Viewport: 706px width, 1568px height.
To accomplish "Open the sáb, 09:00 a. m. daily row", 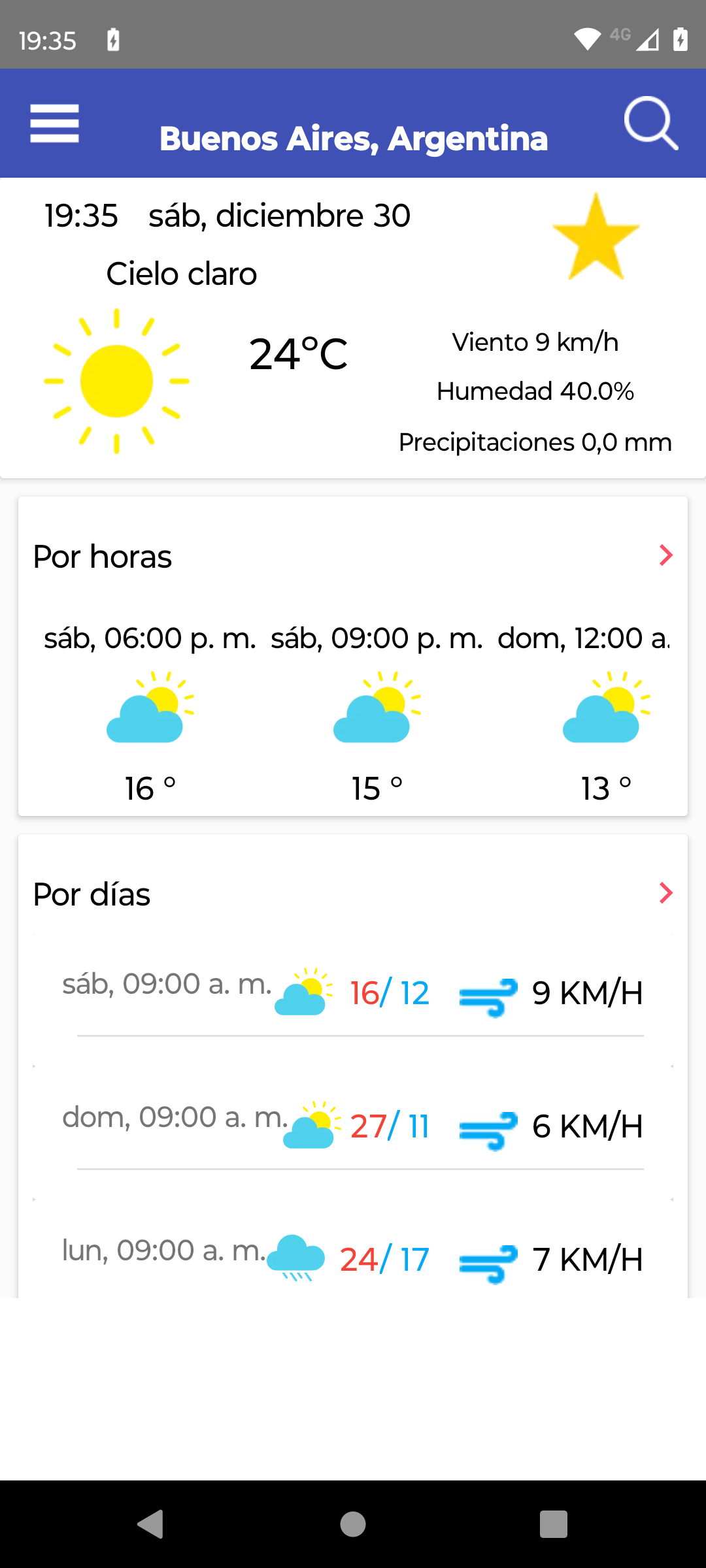I will click(x=353, y=992).
